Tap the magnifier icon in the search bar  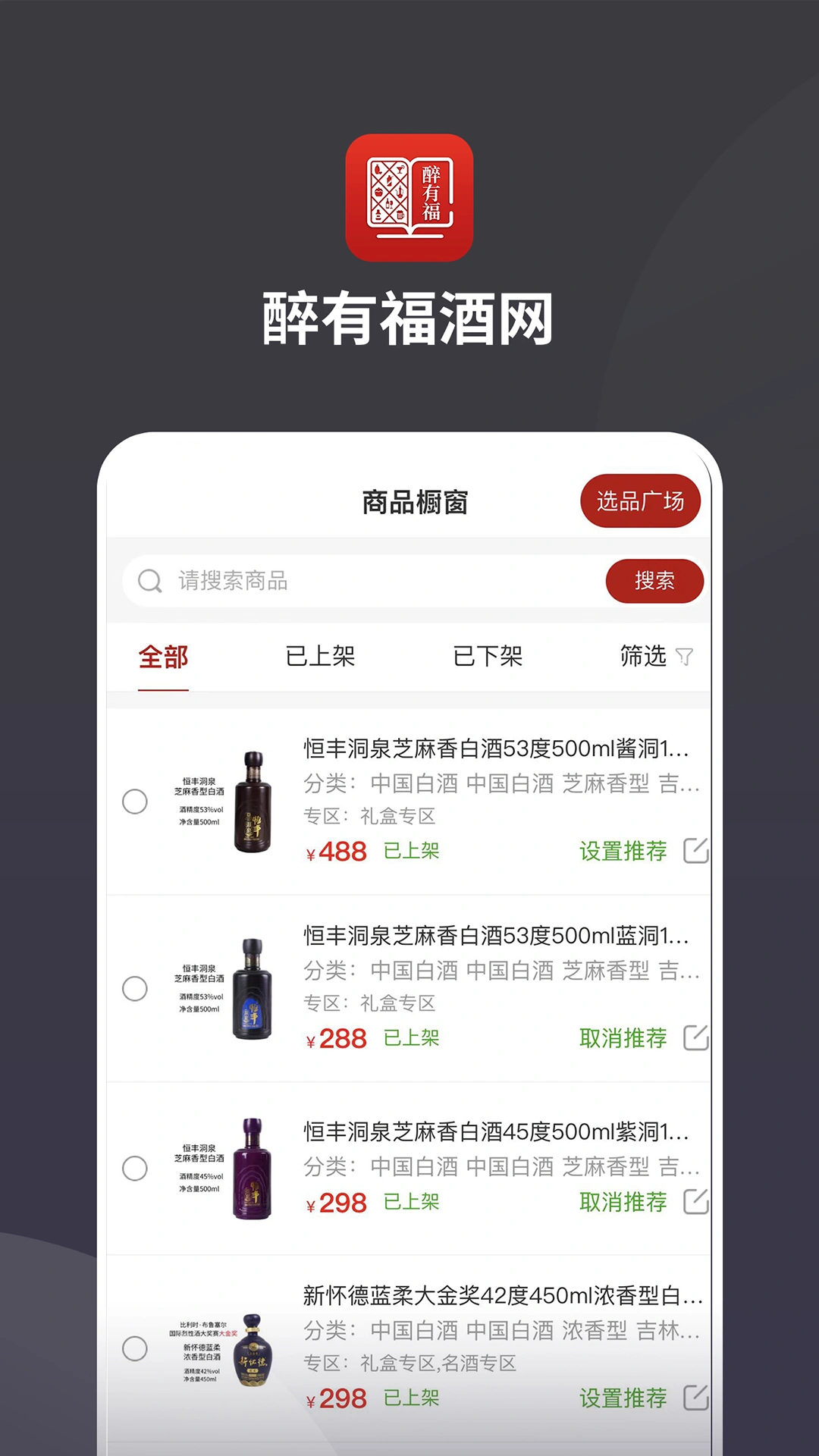[x=149, y=581]
